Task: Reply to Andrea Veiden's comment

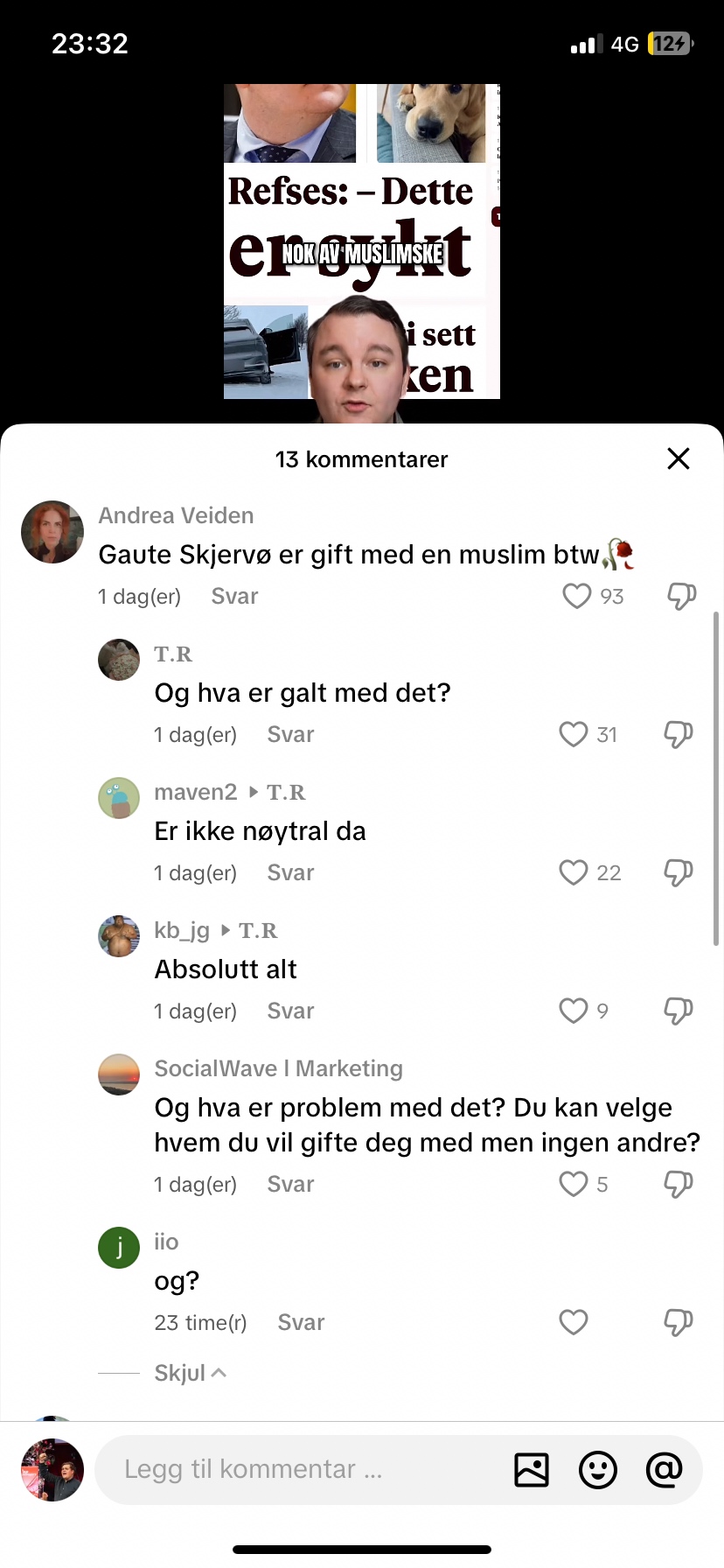Action: 234,596
